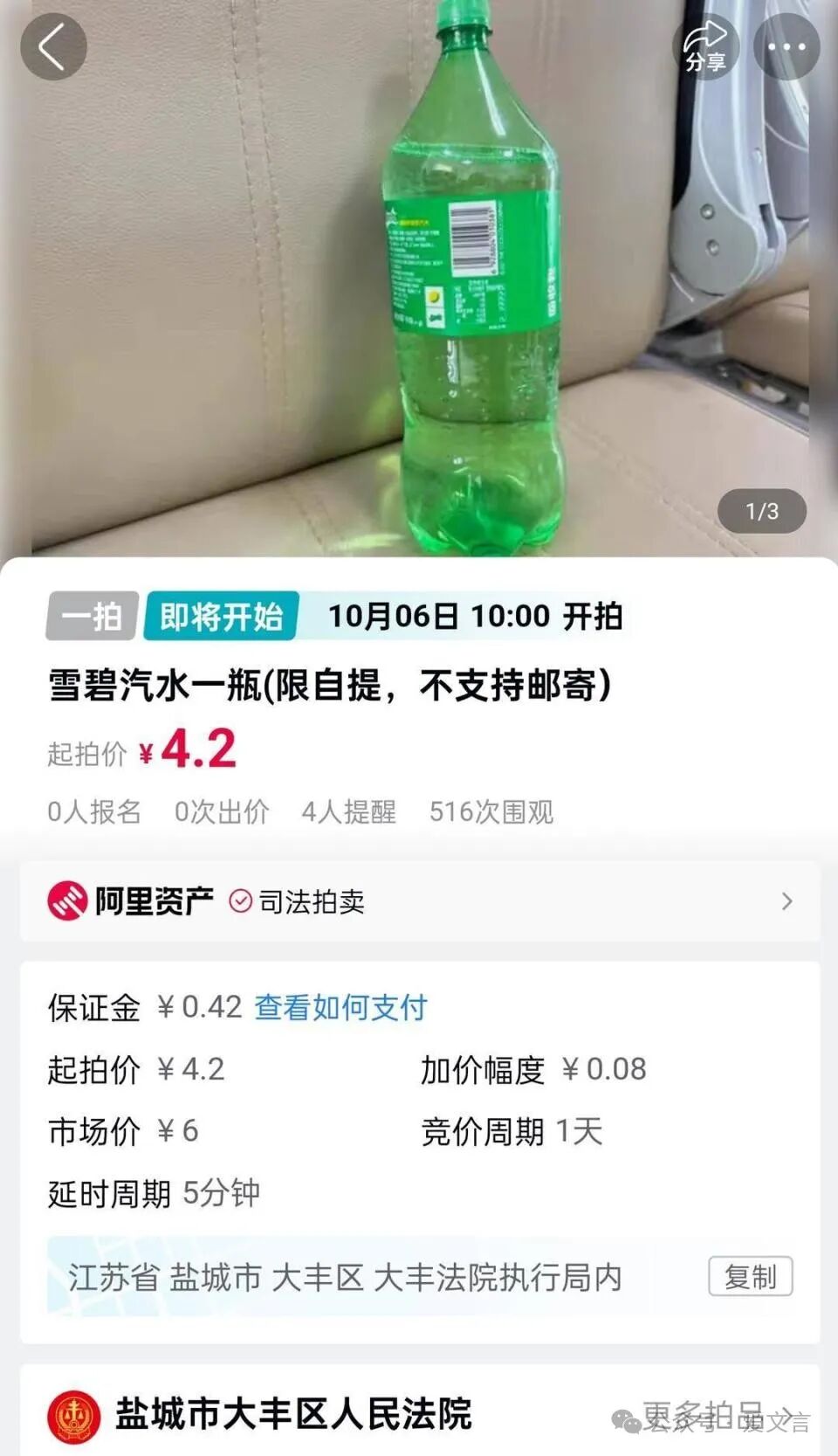The width and height of the screenshot is (838, 1456).
Task: Click the court emblem next to 盐城市大丰区人民法院
Action: tap(76, 1417)
